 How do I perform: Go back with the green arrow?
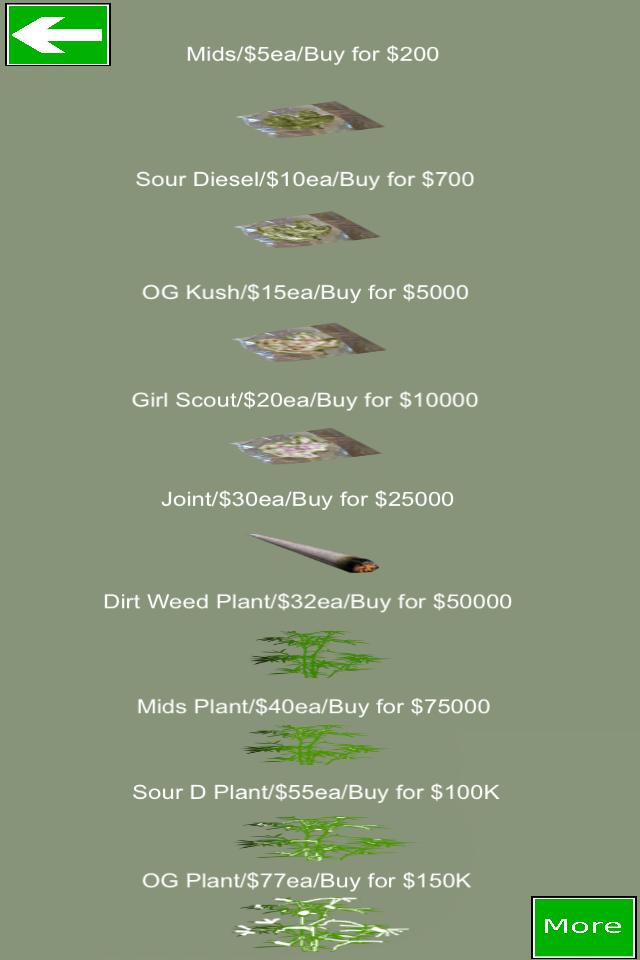point(58,35)
